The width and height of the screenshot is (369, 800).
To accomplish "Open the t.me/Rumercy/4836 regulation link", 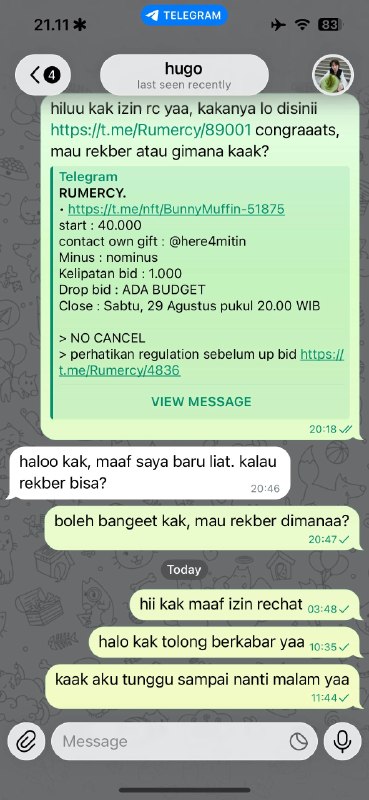I will point(201,362).
